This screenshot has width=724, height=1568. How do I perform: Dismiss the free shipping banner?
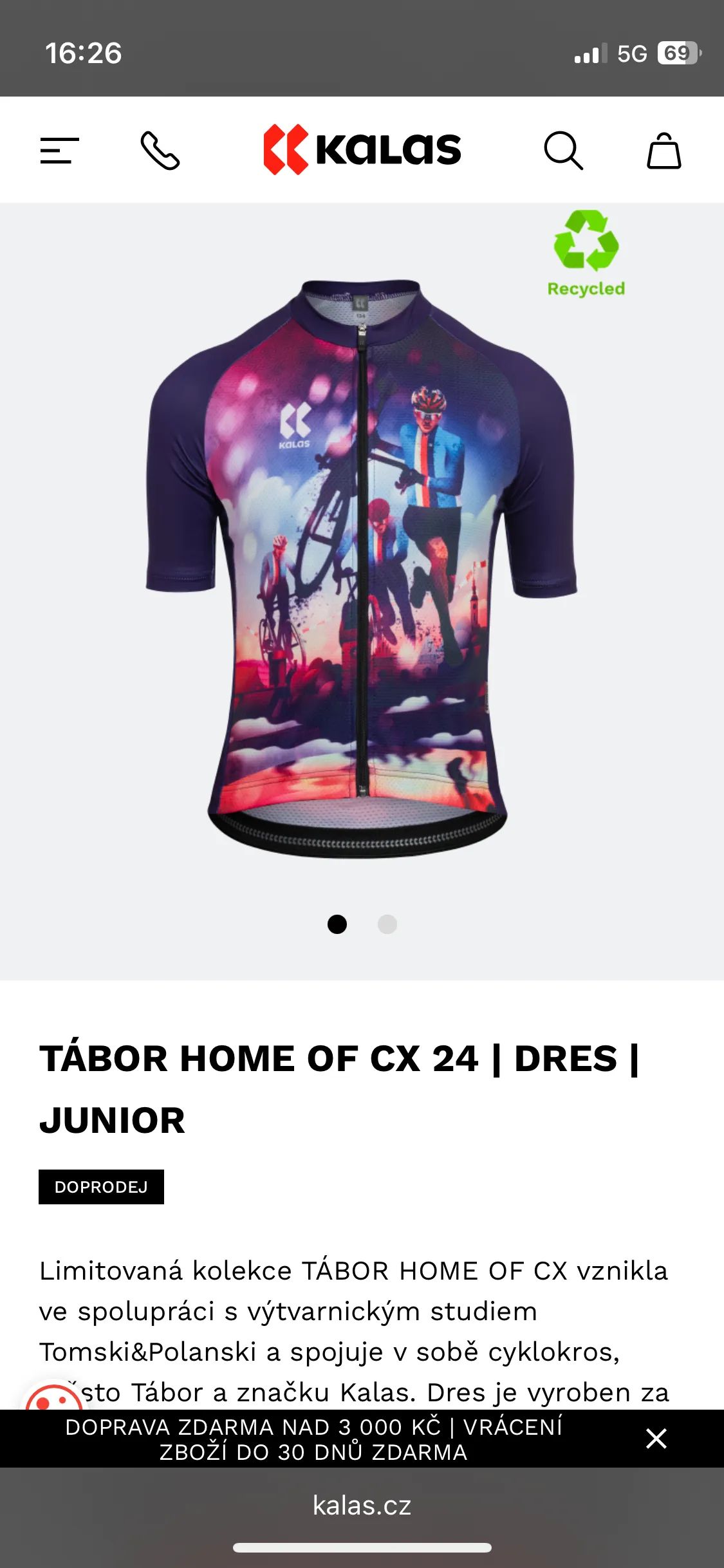(656, 1439)
